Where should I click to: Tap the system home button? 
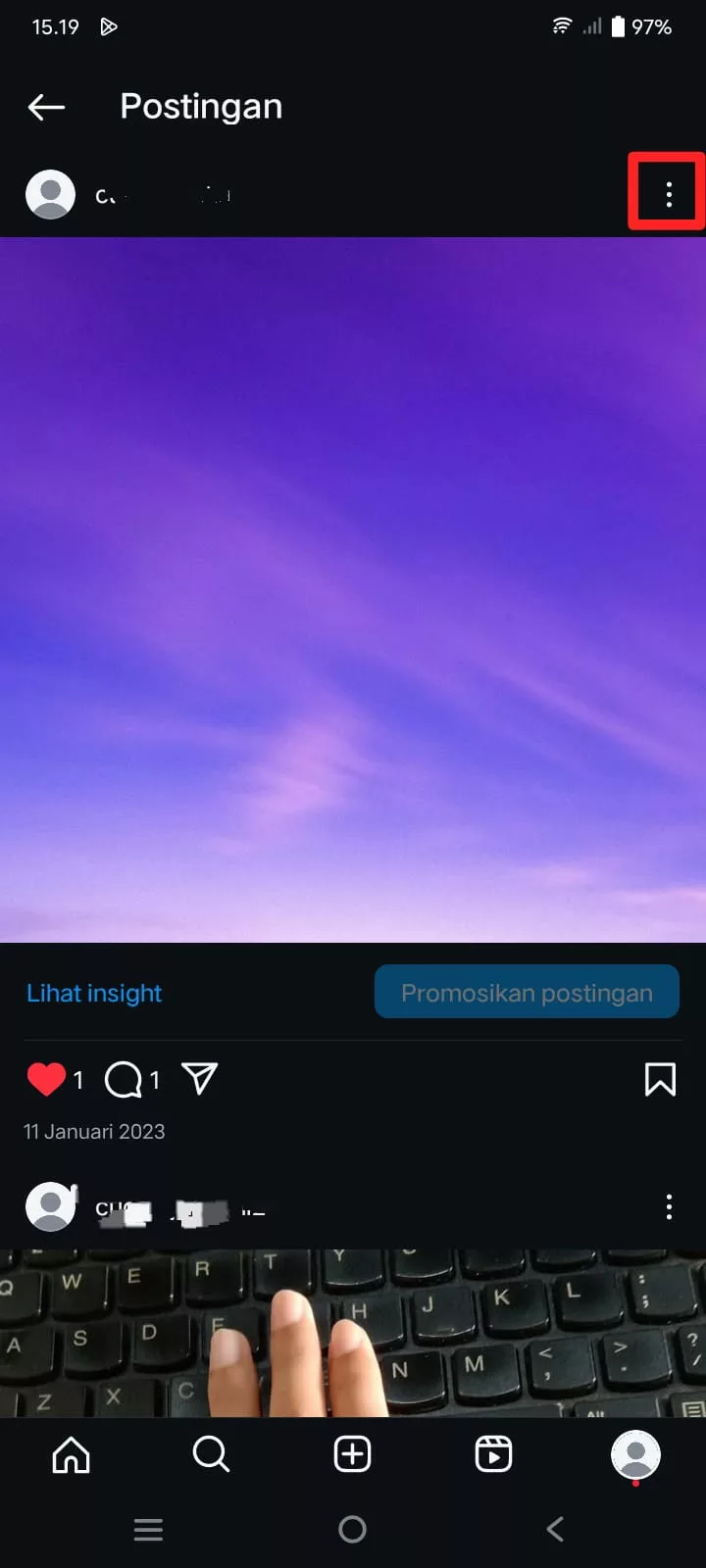tap(352, 1529)
